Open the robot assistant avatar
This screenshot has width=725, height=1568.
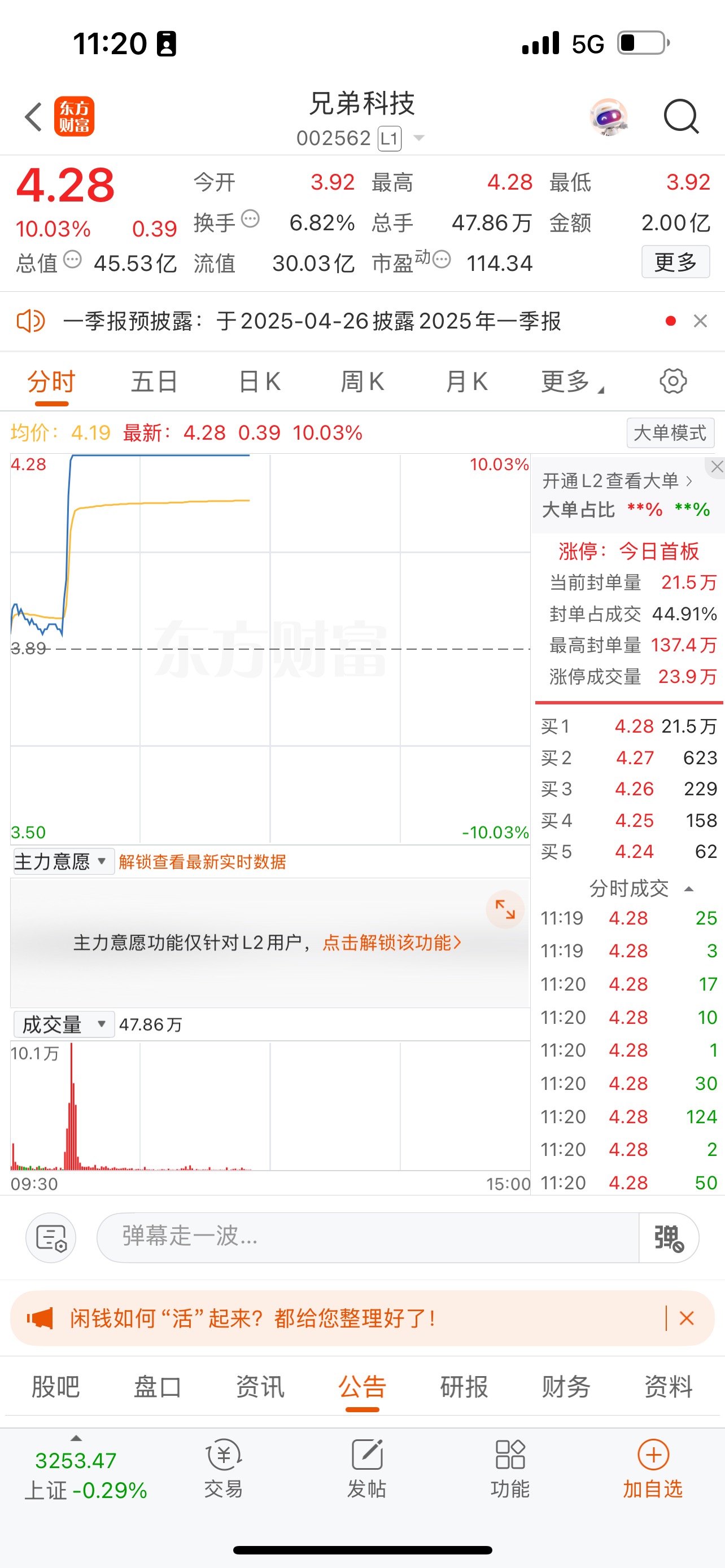(x=609, y=116)
